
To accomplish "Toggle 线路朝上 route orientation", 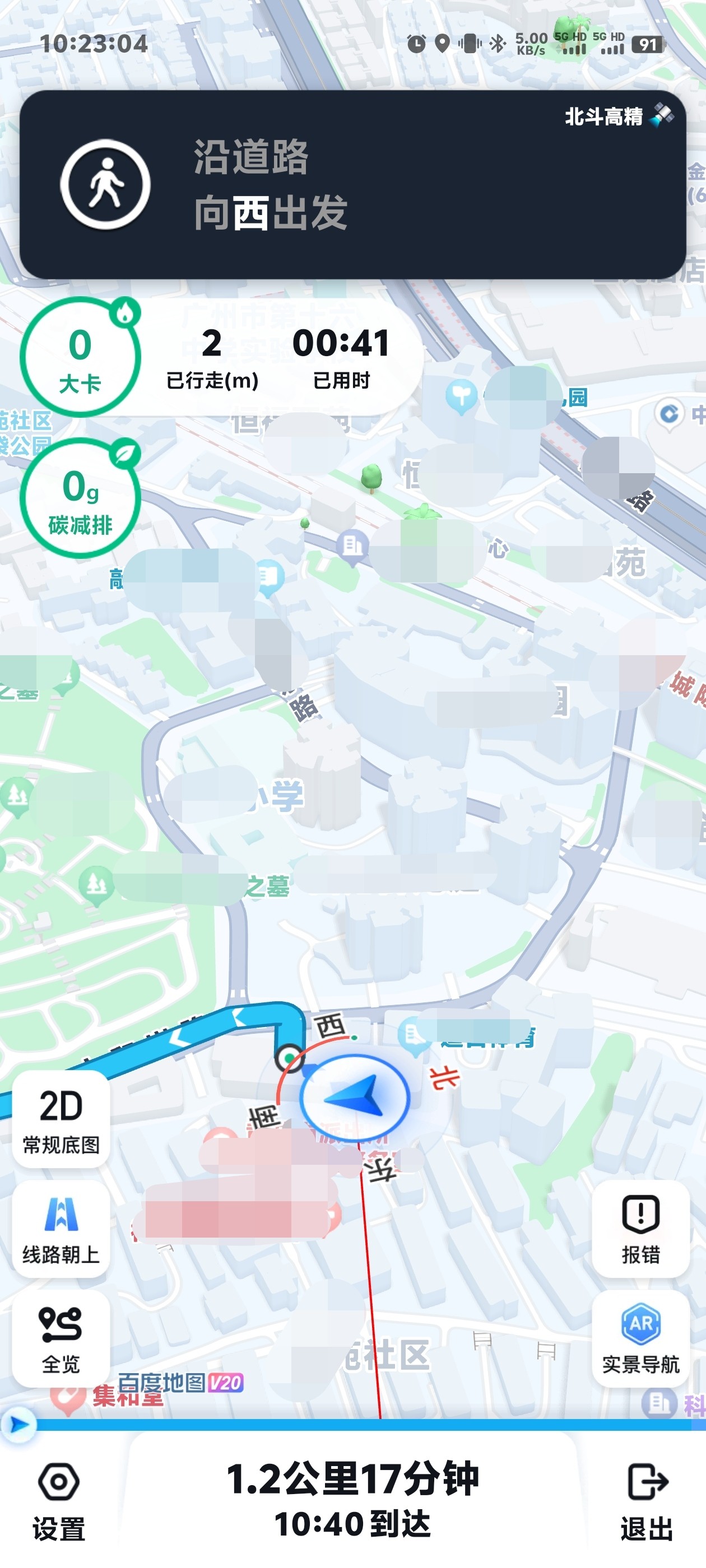I will (x=61, y=1228).
